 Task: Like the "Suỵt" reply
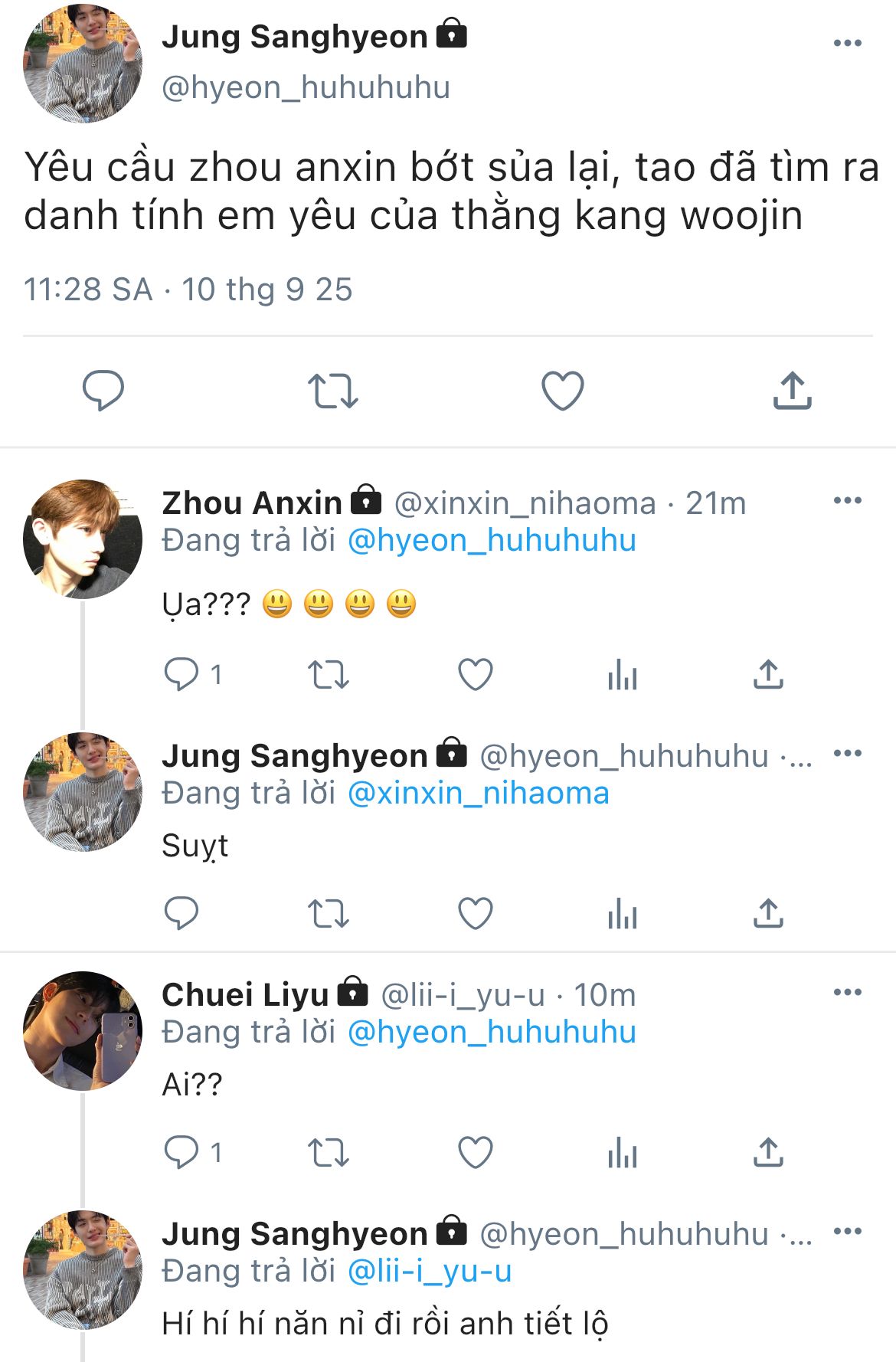(x=475, y=913)
